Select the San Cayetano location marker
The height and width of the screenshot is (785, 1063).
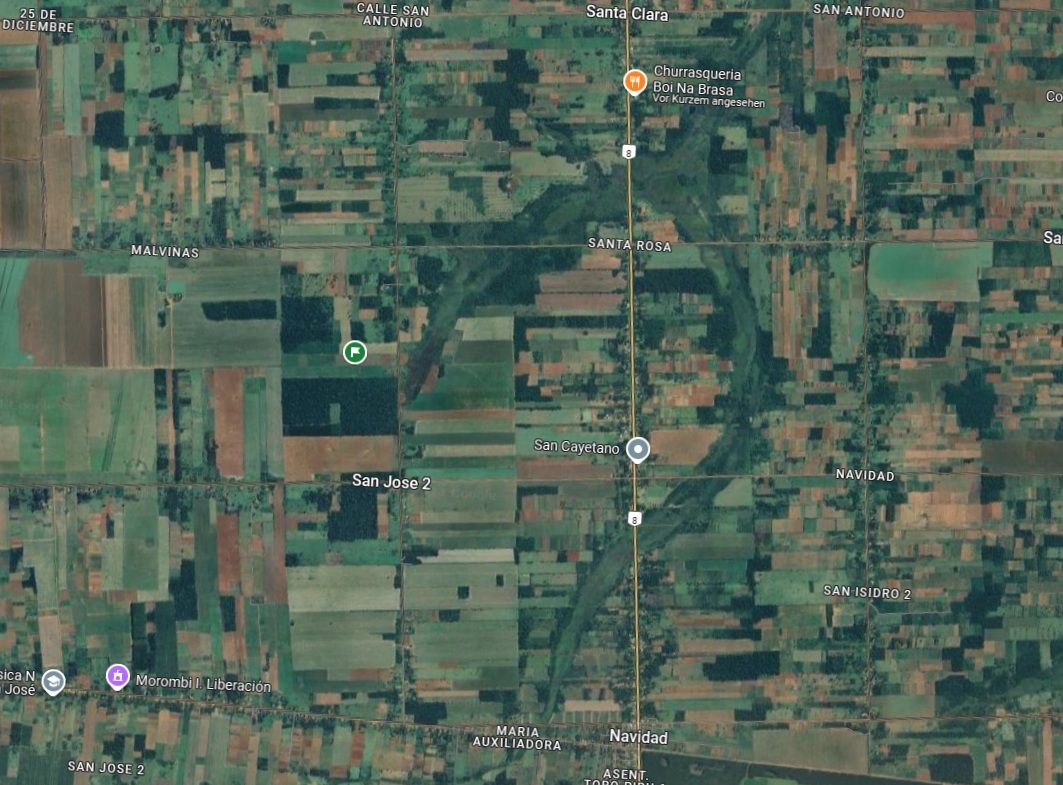coord(638,450)
